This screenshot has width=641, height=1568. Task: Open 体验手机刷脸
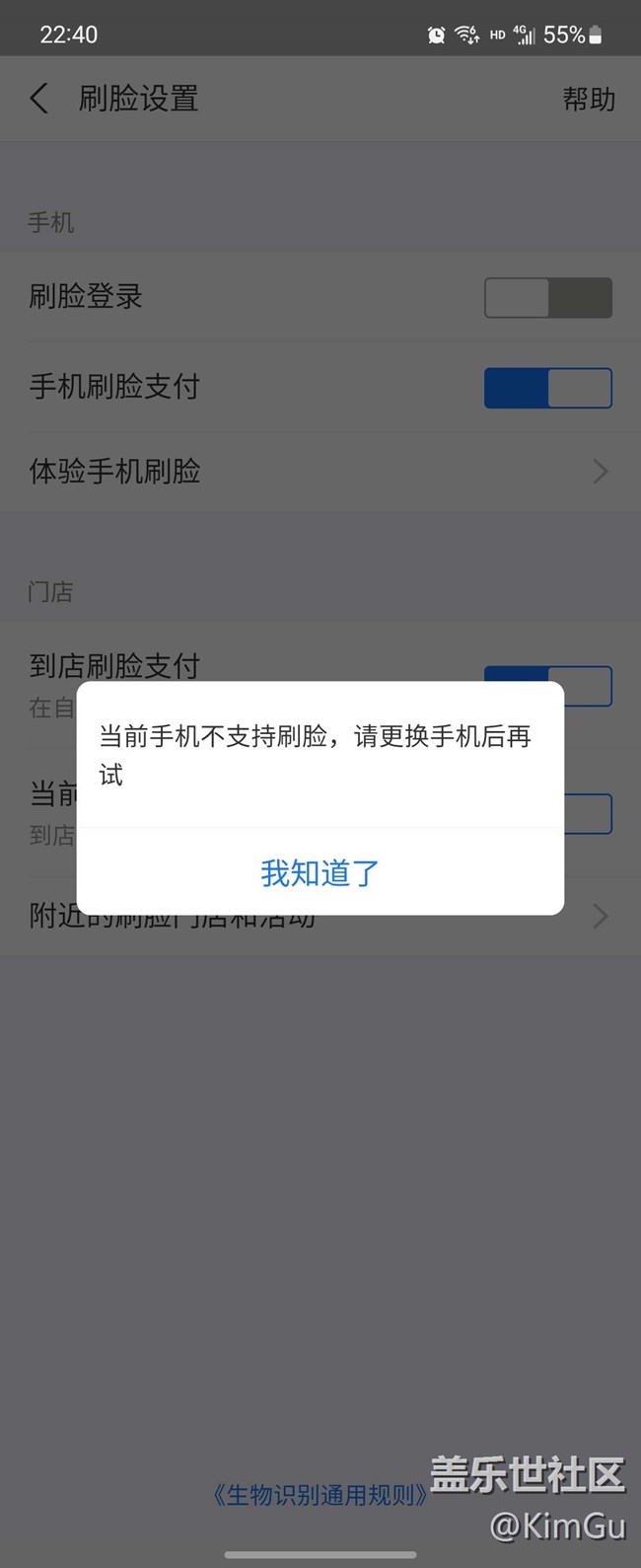coord(320,472)
